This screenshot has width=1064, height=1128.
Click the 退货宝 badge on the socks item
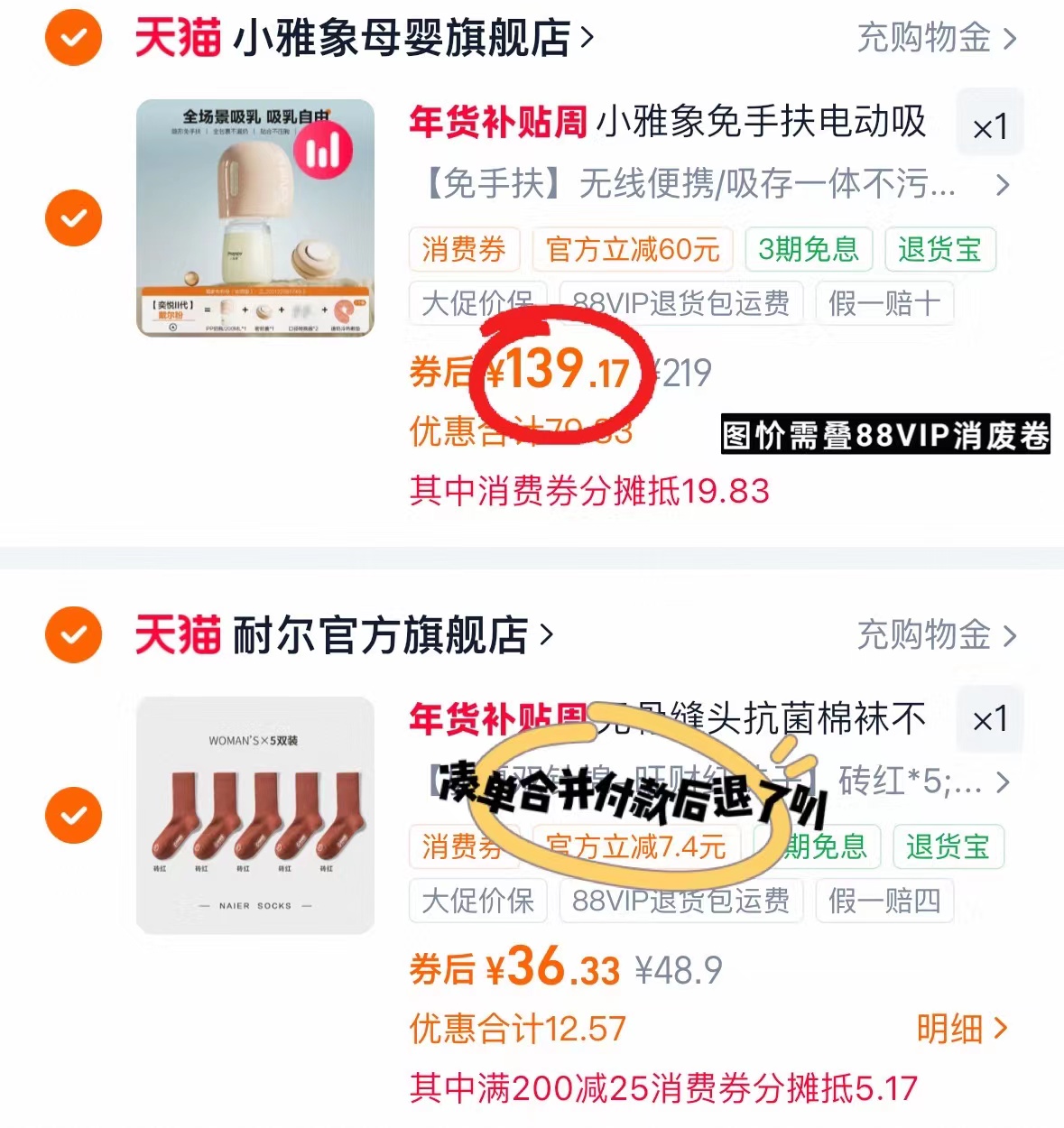point(948,846)
